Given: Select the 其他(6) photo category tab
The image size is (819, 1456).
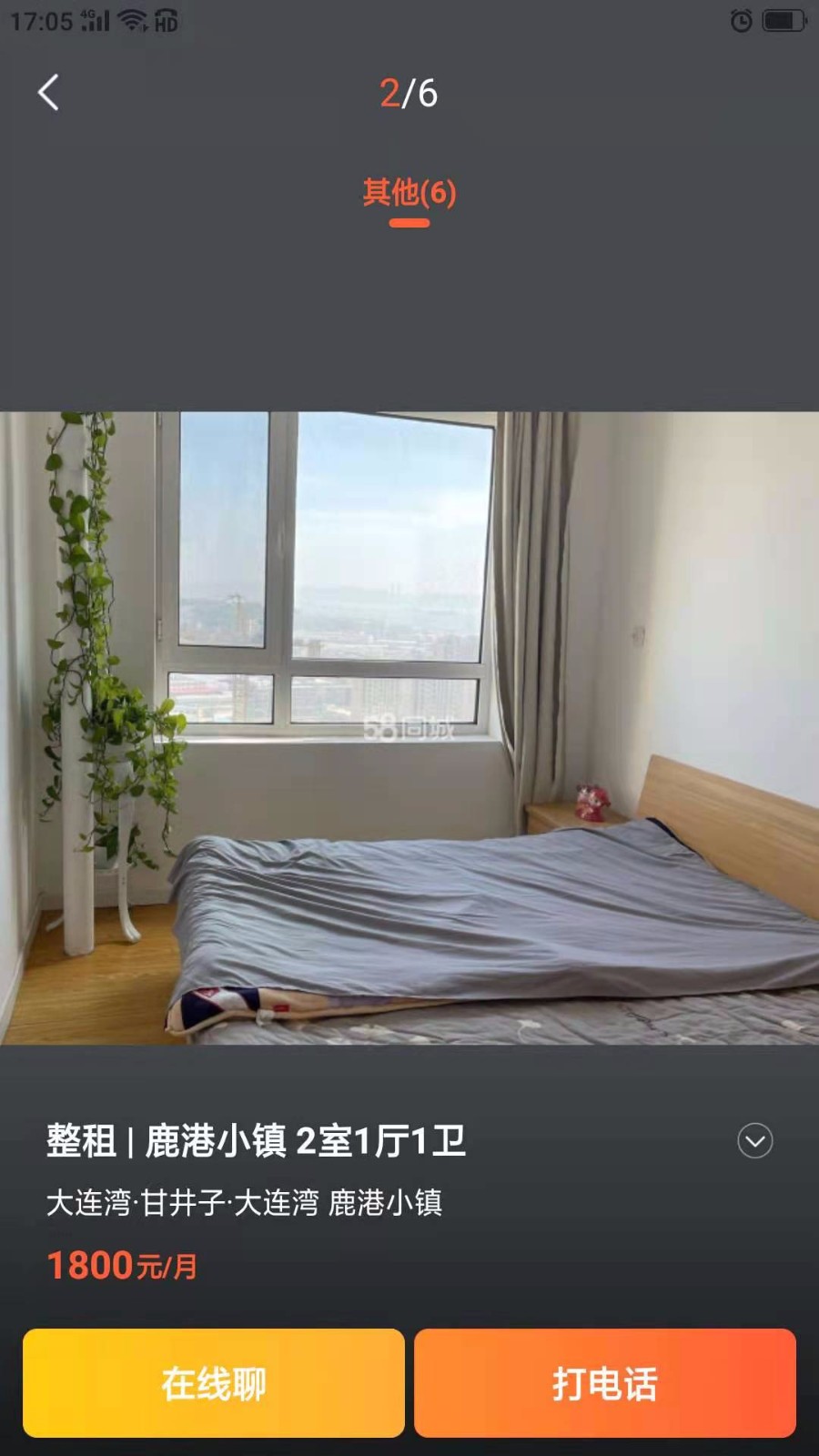Looking at the screenshot, I should coord(409,193).
